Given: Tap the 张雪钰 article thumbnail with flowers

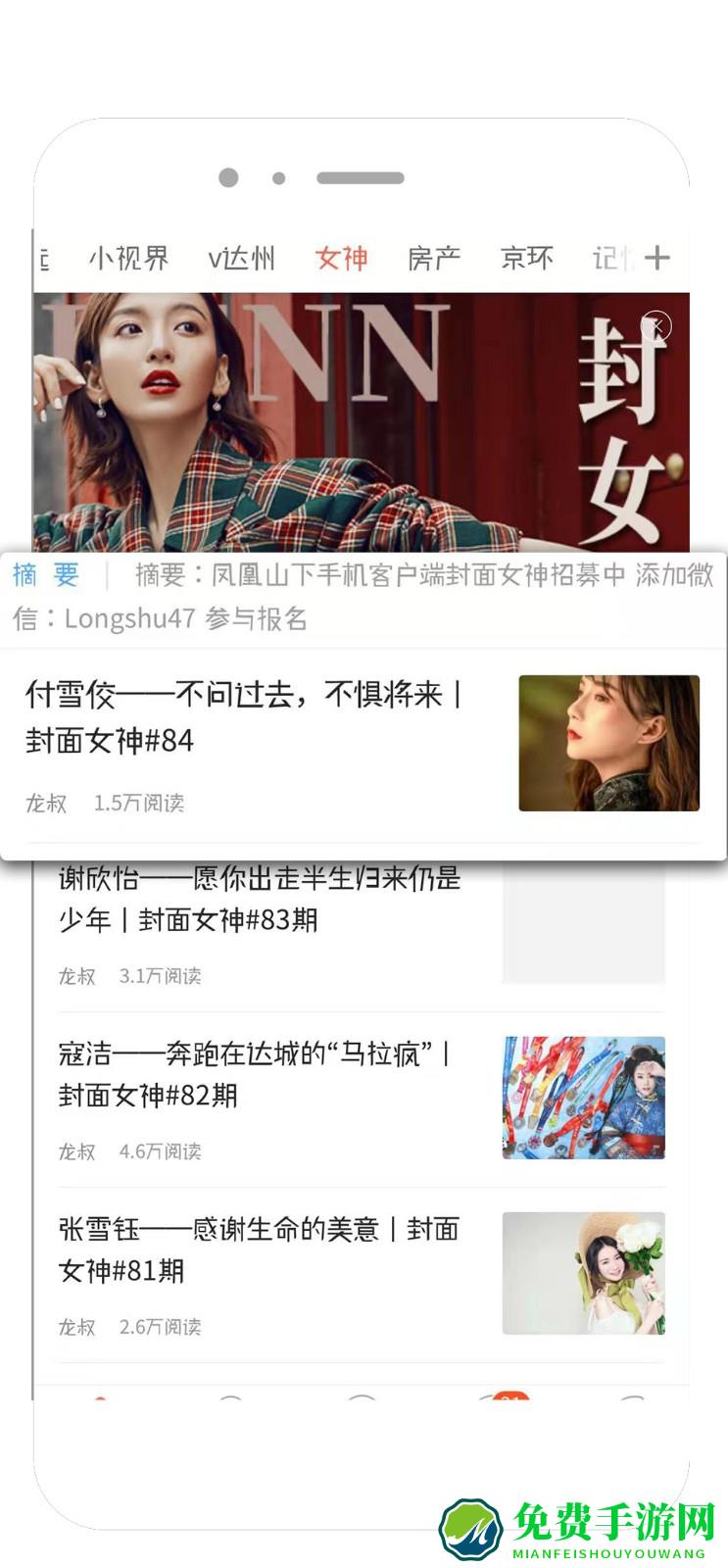Looking at the screenshot, I should pos(583,1272).
